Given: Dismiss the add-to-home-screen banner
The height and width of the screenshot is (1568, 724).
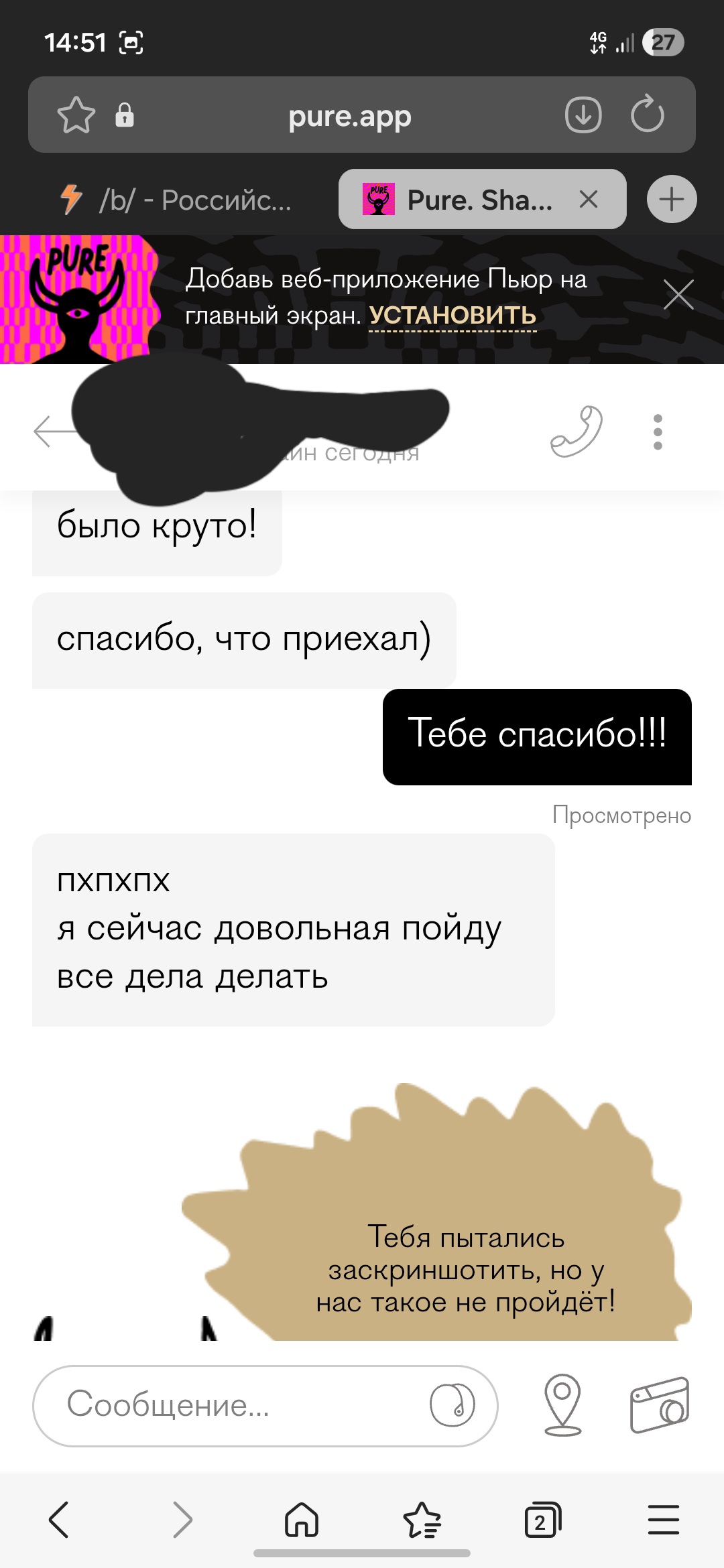Looking at the screenshot, I should click(678, 295).
